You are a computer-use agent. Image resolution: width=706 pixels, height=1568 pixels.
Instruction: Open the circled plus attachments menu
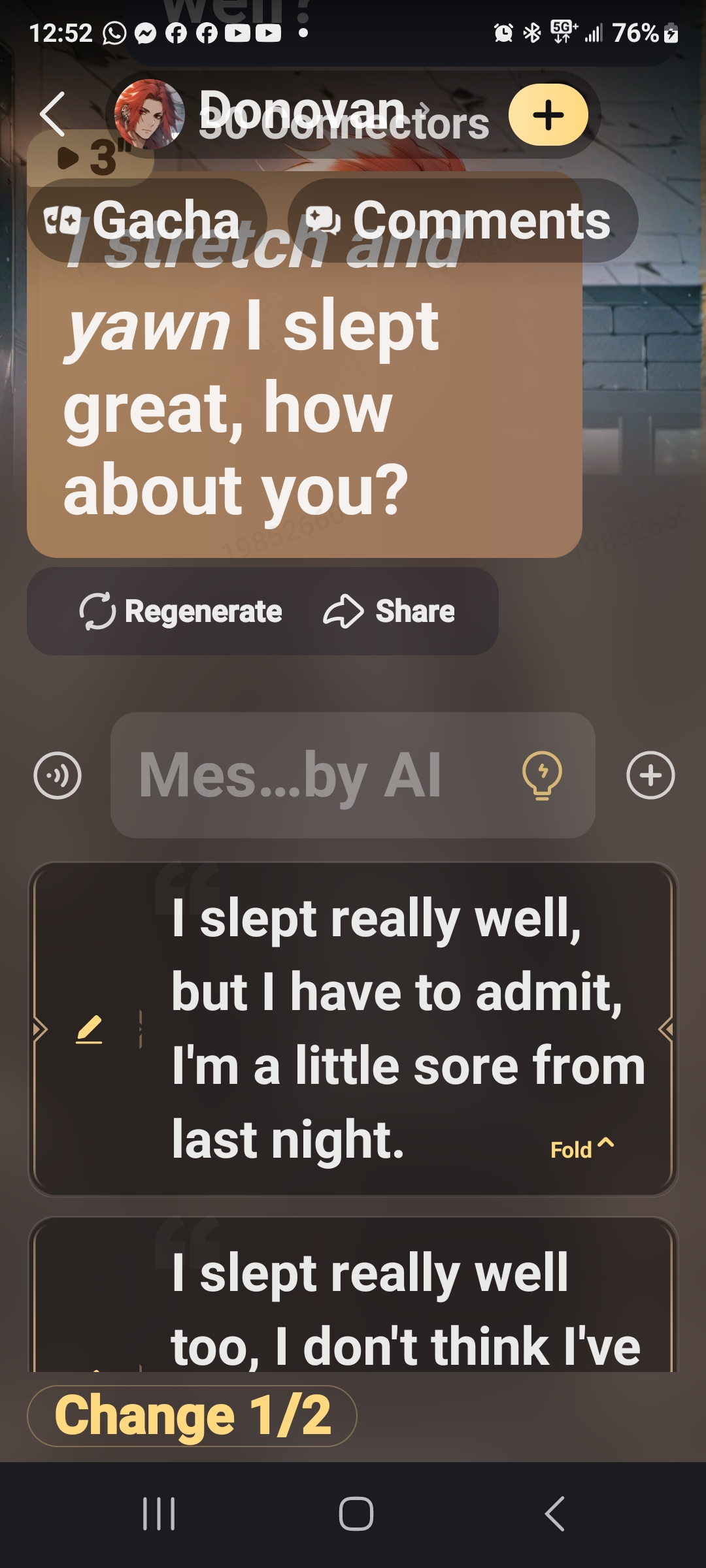pyautogui.click(x=650, y=776)
